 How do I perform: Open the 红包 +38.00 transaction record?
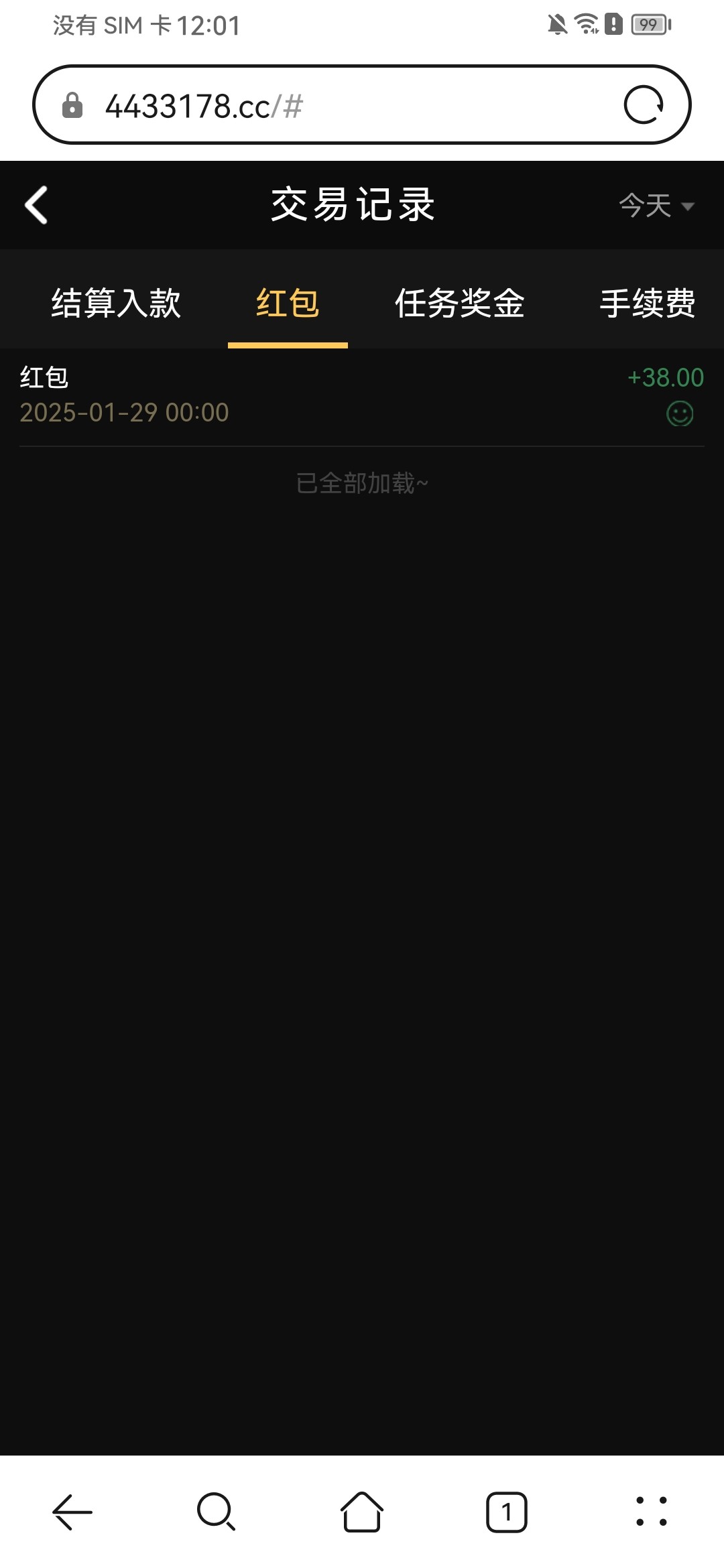(x=362, y=395)
